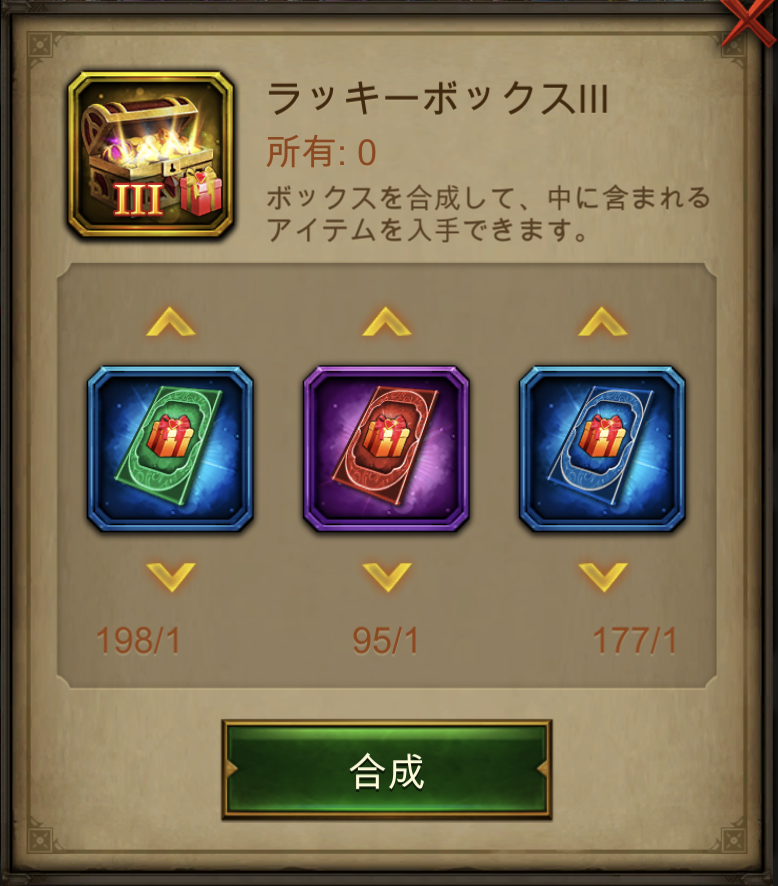The height and width of the screenshot is (886, 778).
Task: Close the Lucky Box III dialog
Action: (750, 21)
